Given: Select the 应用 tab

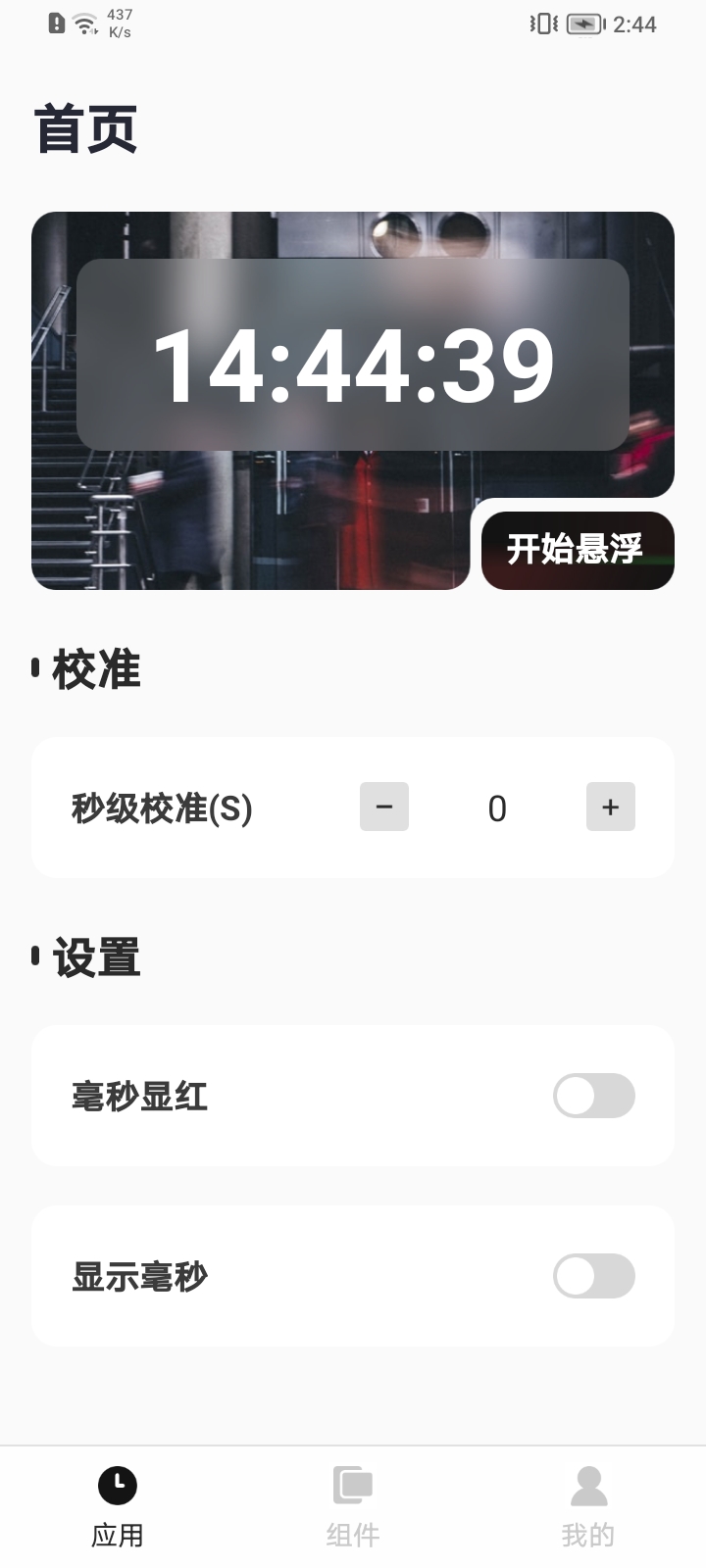Looking at the screenshot, I should click(x=118, y=1506).
